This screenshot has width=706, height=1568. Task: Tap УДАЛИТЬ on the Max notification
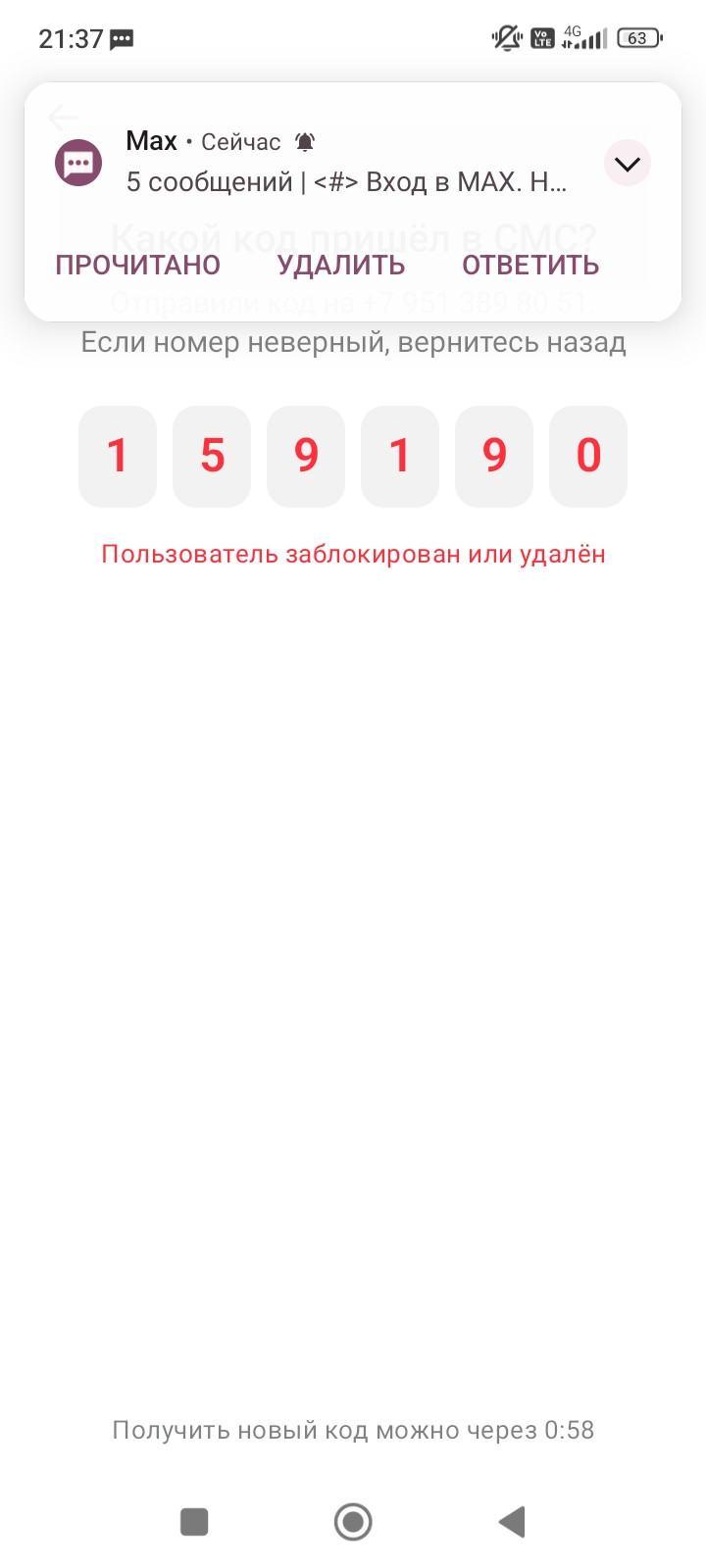[x=341, y=266]
